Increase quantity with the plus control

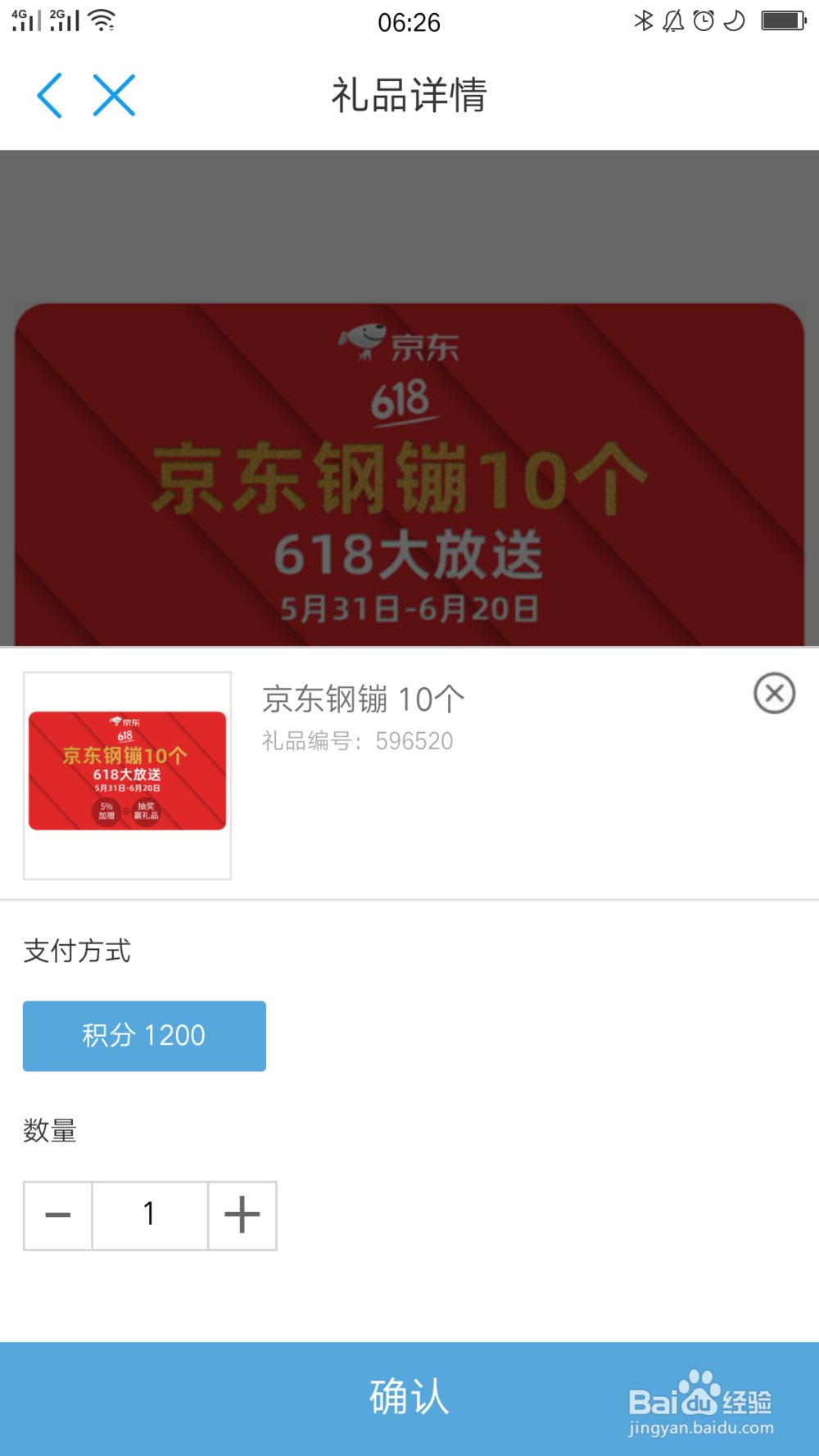point(242,1215)
